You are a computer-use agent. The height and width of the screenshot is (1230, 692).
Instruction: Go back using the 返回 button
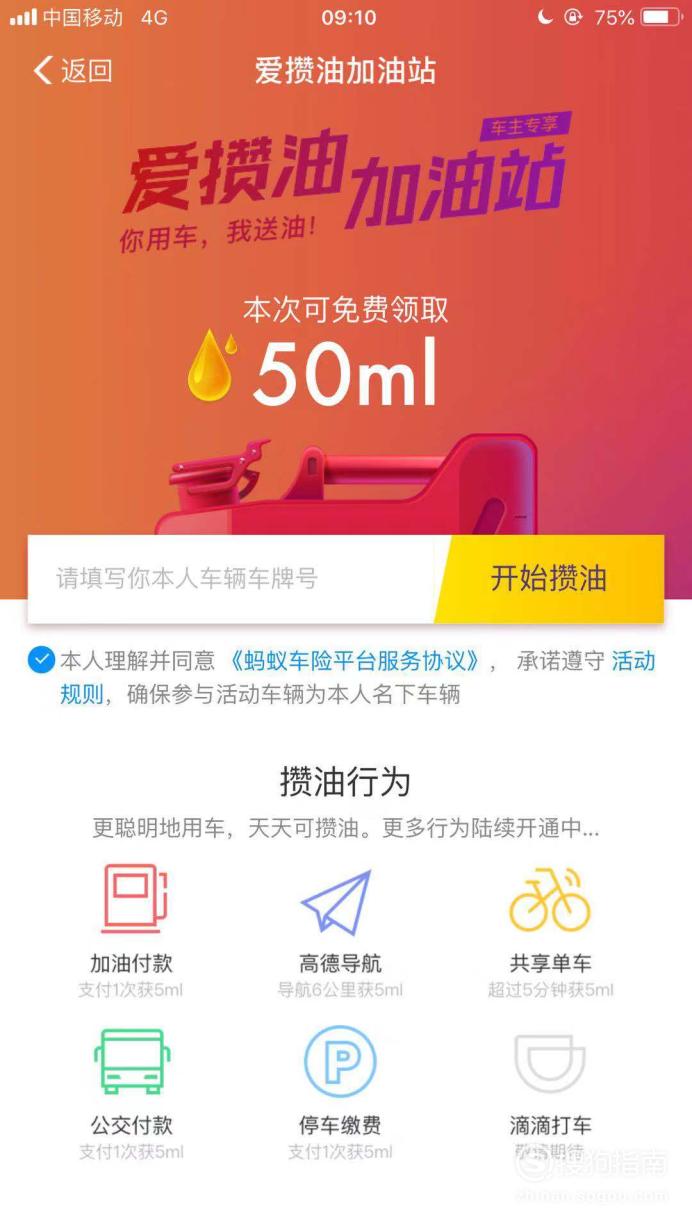tap(72, 71)
